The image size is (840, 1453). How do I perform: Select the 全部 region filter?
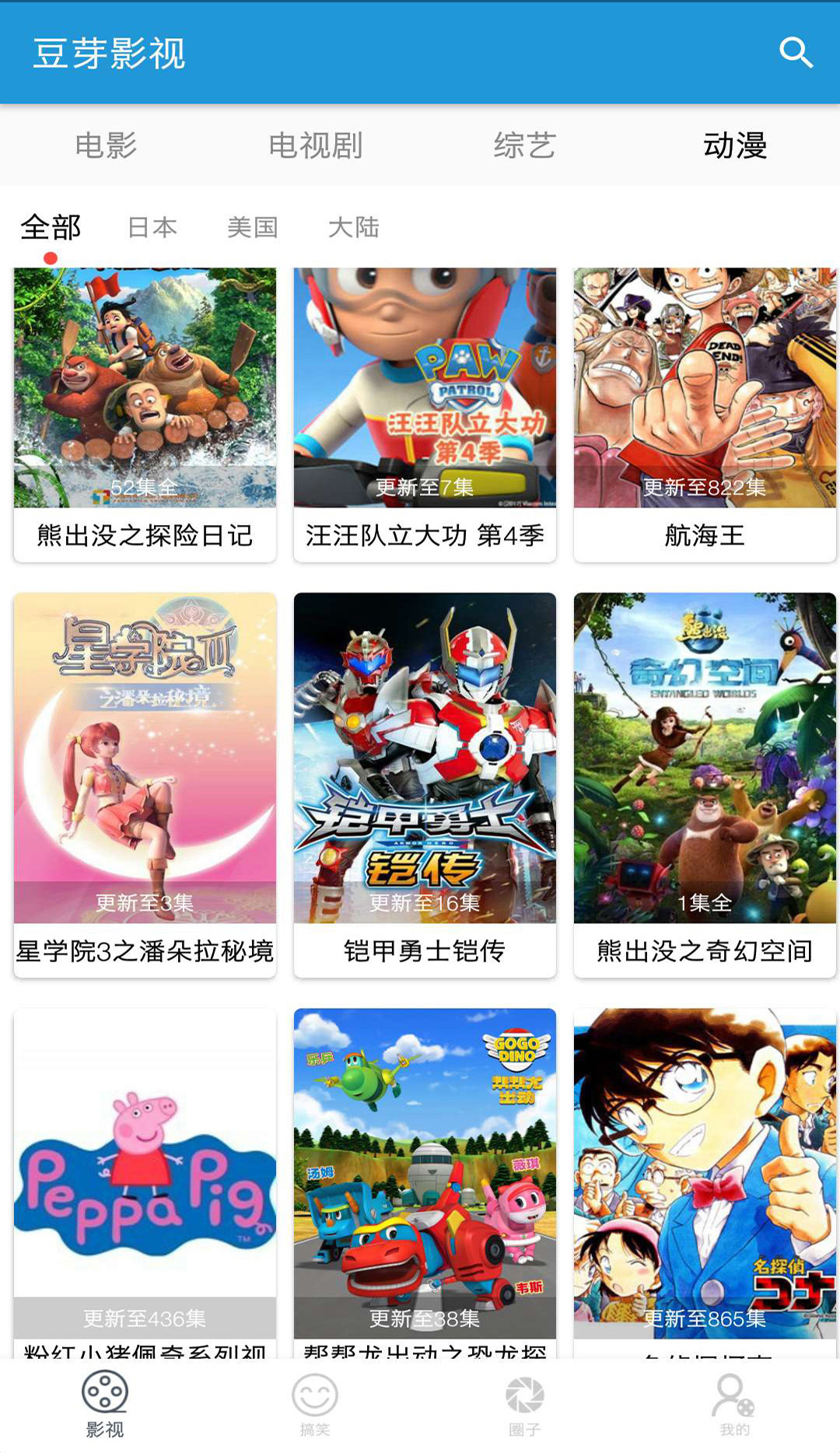51,228
